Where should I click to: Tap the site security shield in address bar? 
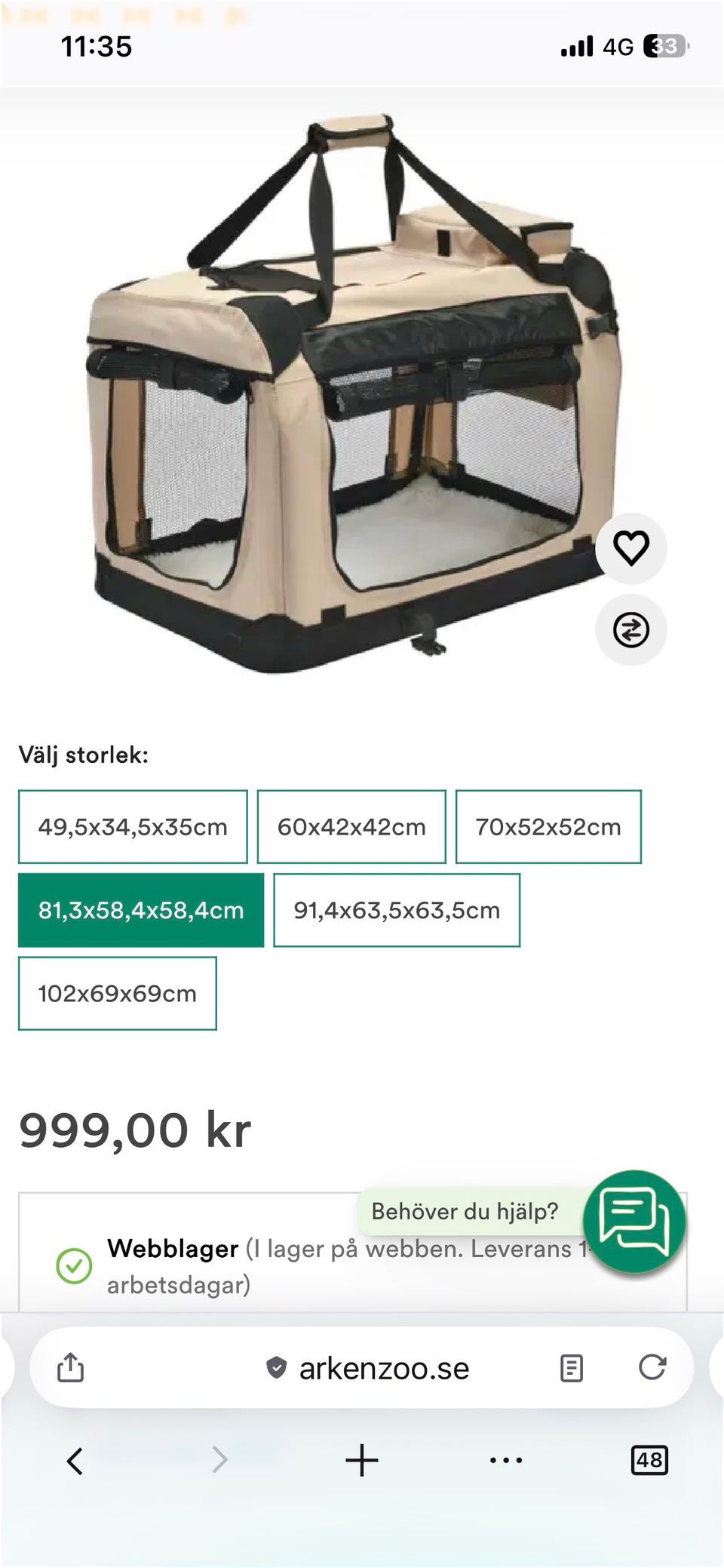(x=277, y=1367)
